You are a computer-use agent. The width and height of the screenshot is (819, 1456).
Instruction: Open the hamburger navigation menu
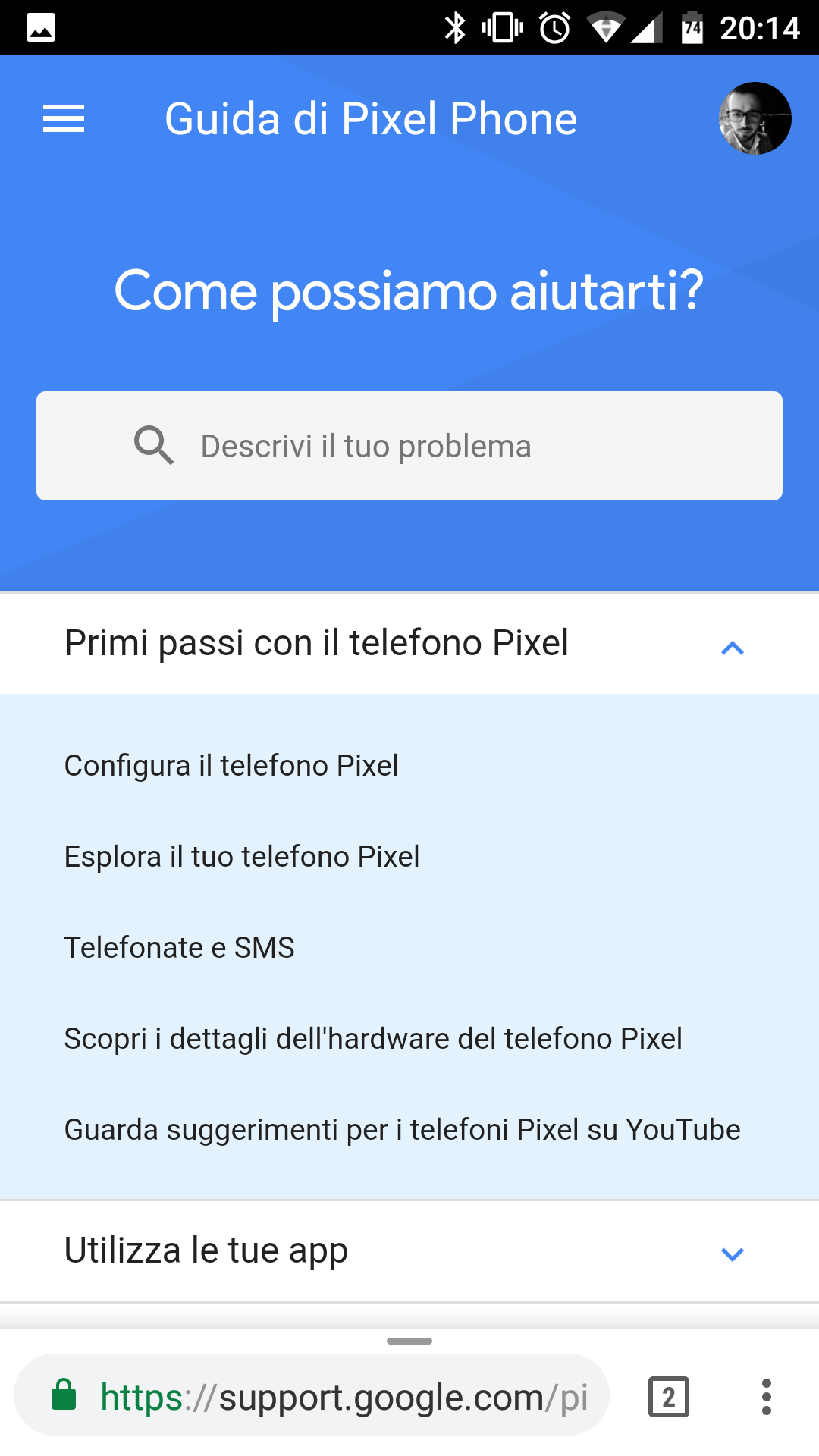(x=64, y=119)
